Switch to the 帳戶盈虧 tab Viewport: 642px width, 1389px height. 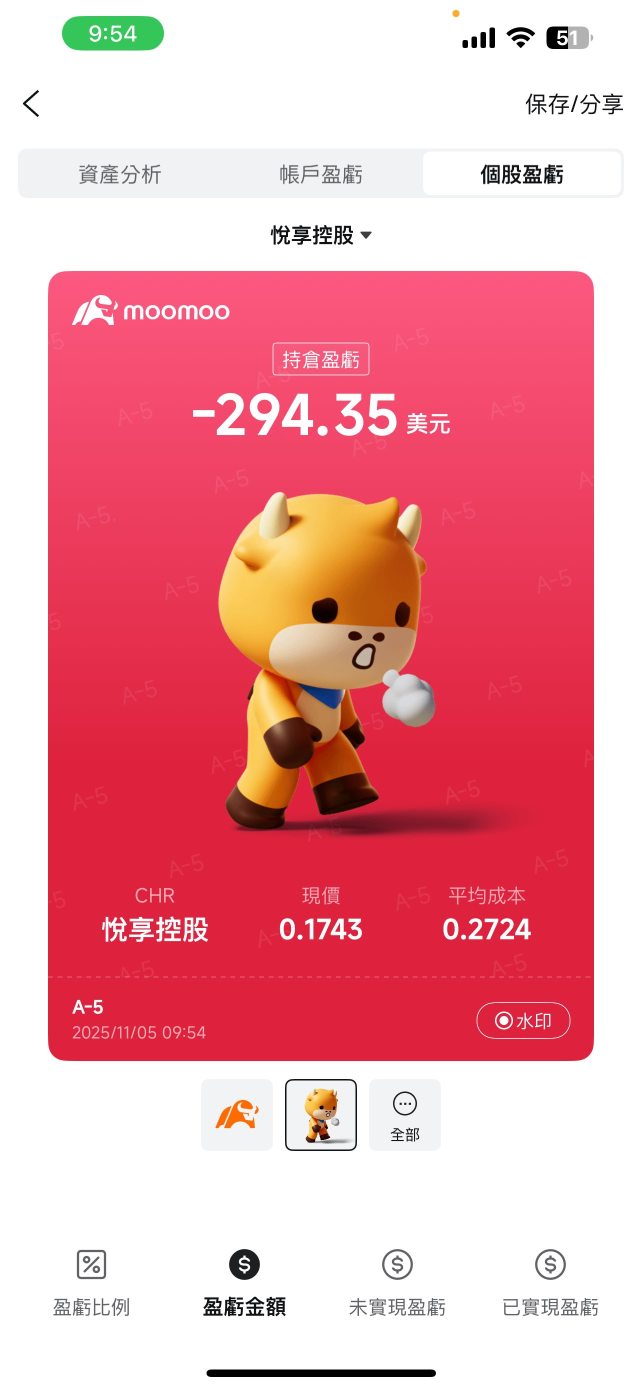click(321, 175)
